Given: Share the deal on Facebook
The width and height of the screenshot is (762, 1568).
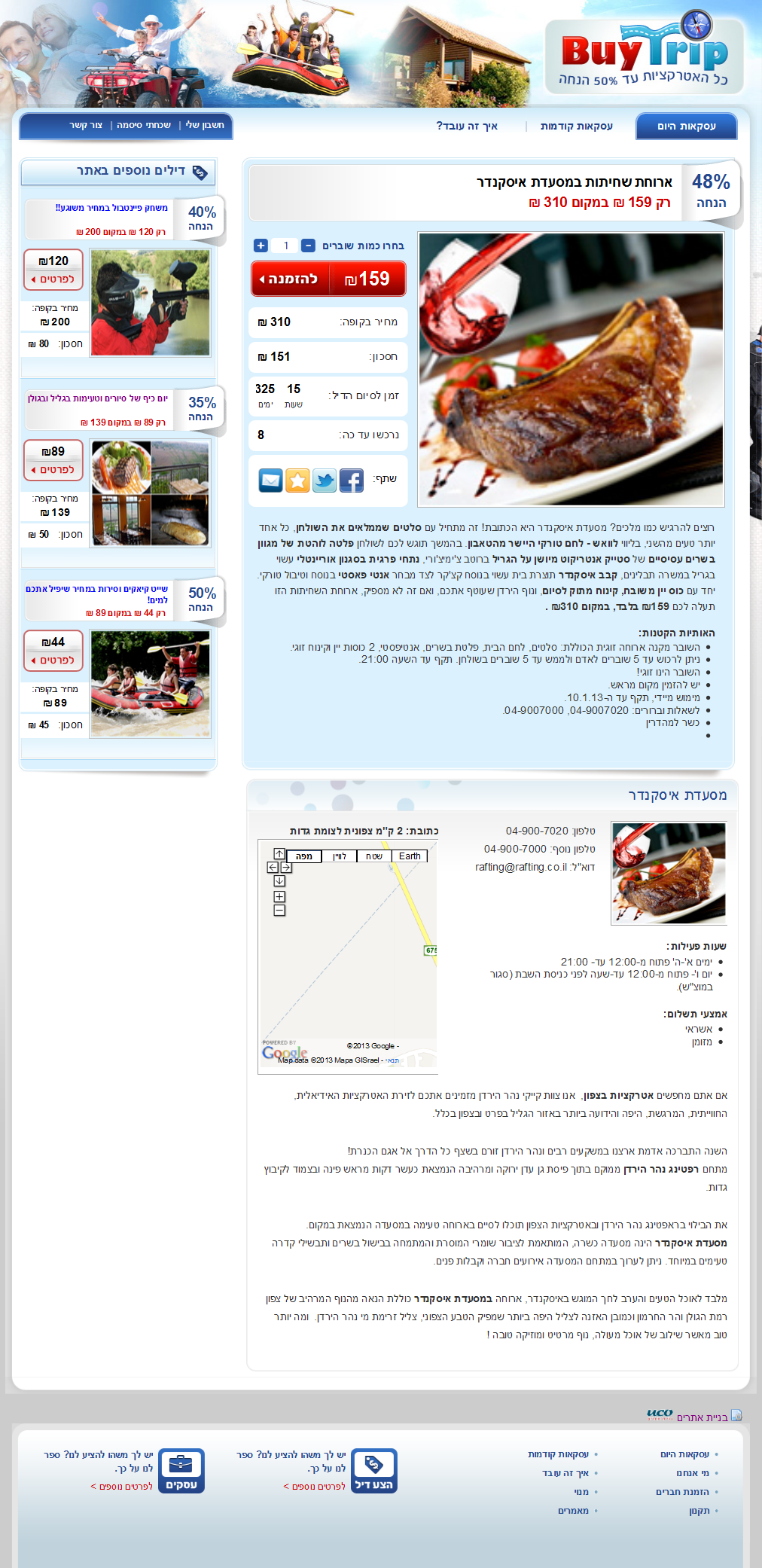Looking at the screenshot, I should pos(351,480).
